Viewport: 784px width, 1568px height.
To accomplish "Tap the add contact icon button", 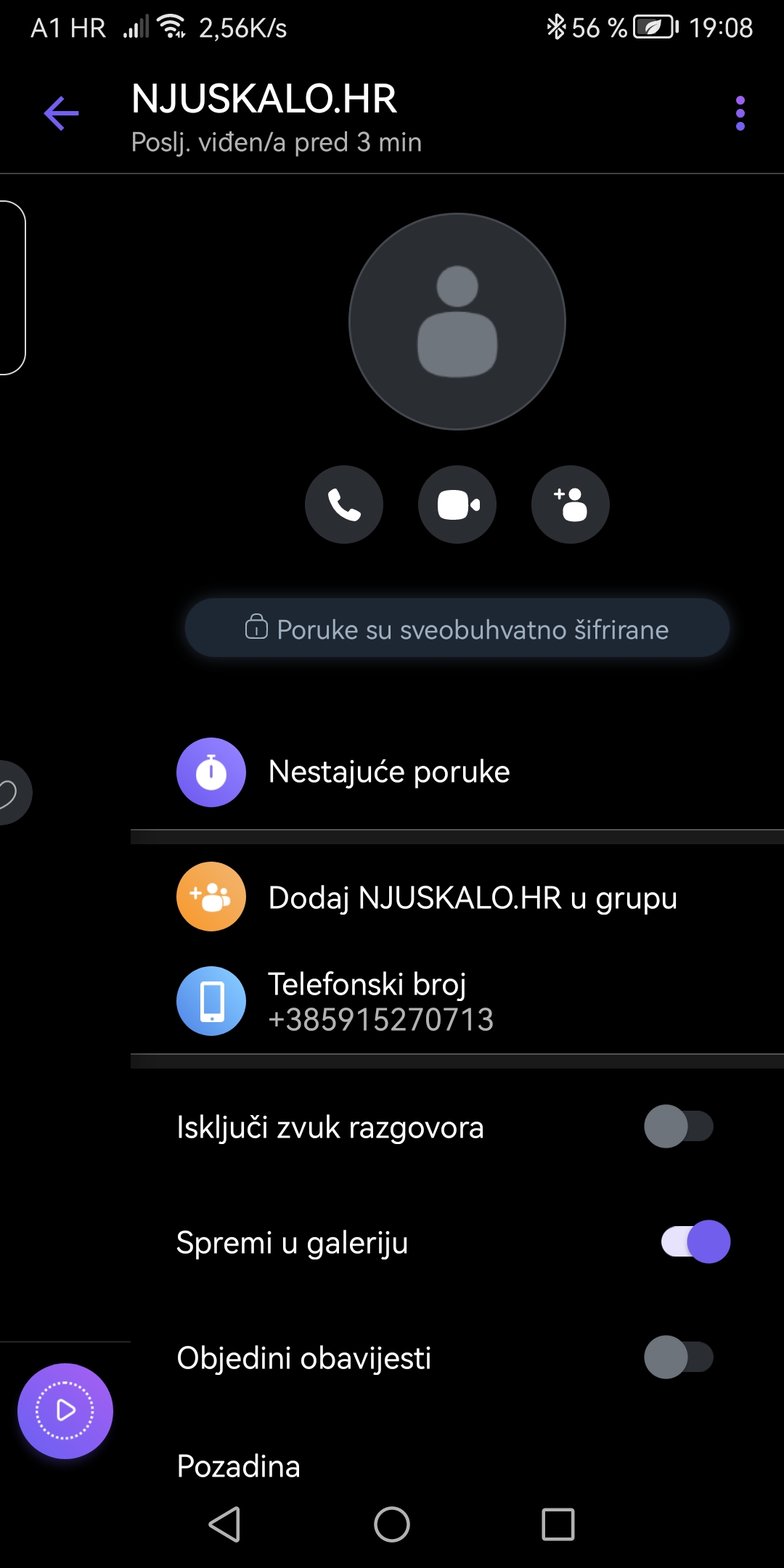I will pyautogui.click(x=571, y=505).
